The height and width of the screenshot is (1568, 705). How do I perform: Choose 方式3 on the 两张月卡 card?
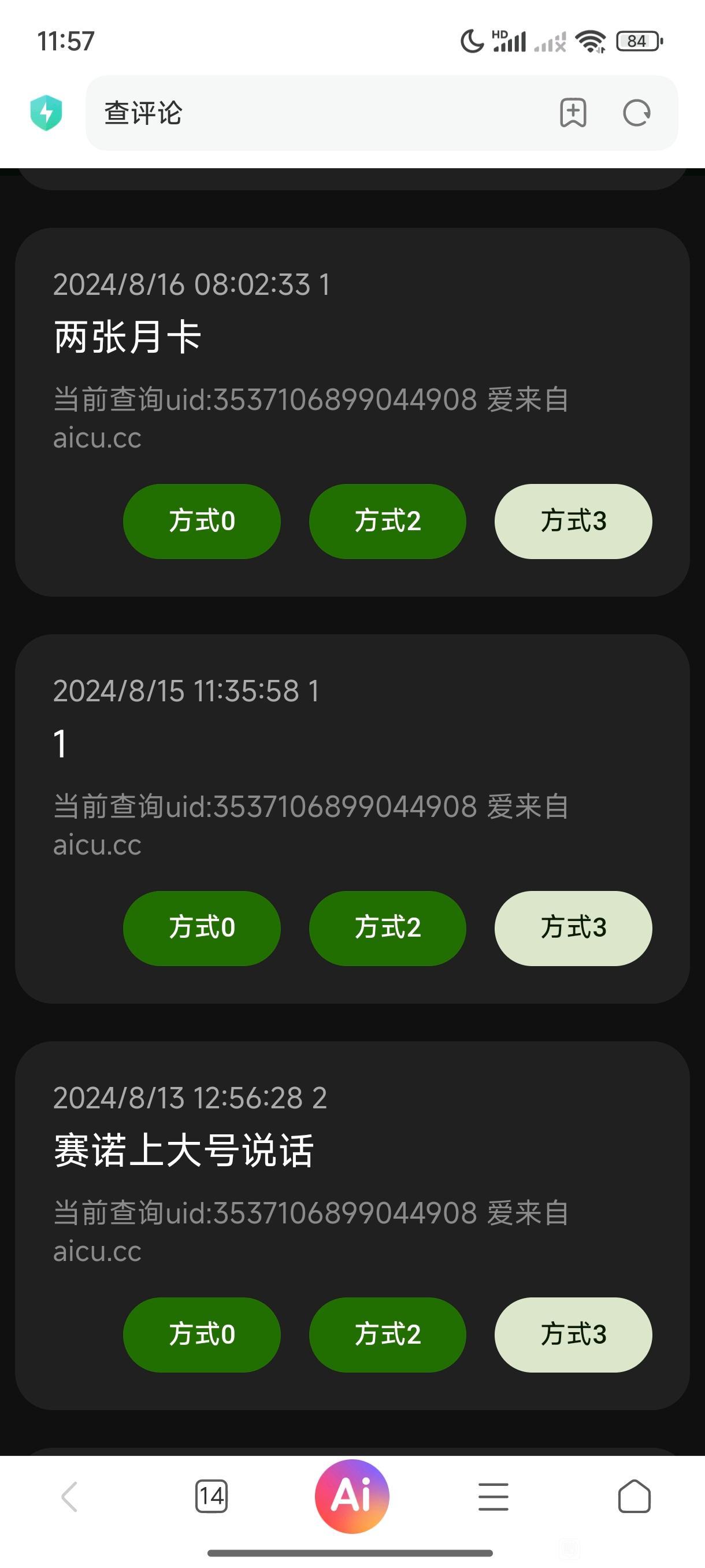[573, 521]
